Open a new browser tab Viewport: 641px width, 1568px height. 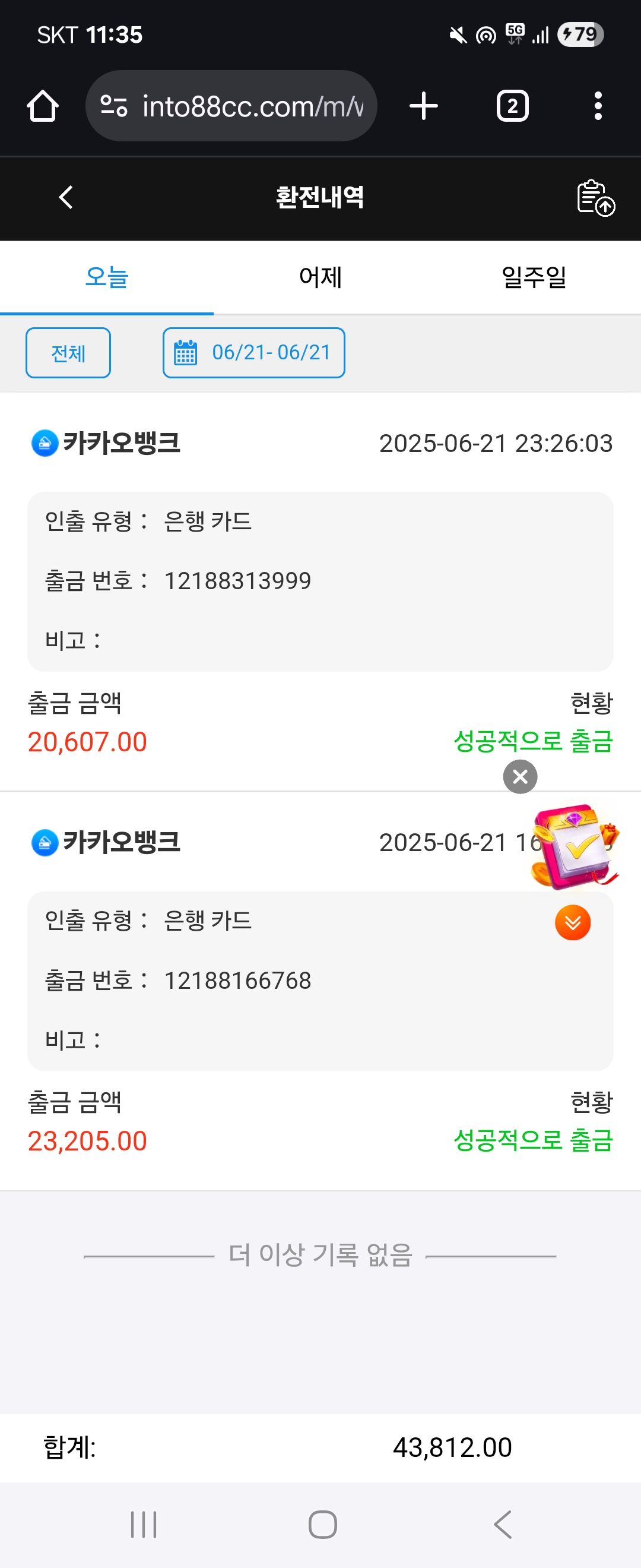click(x=423, y=106)
